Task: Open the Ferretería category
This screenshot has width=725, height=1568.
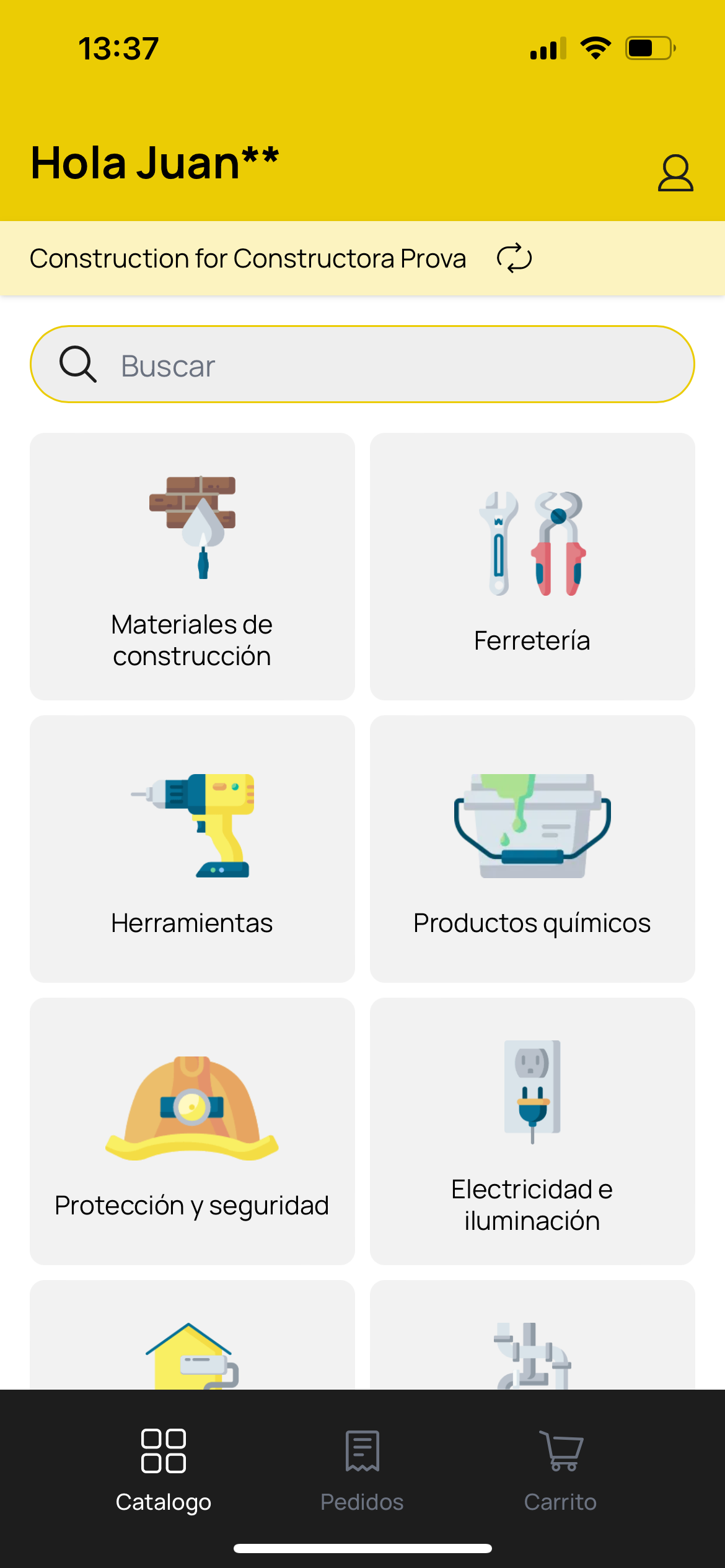Action: [x=532, y=566]
